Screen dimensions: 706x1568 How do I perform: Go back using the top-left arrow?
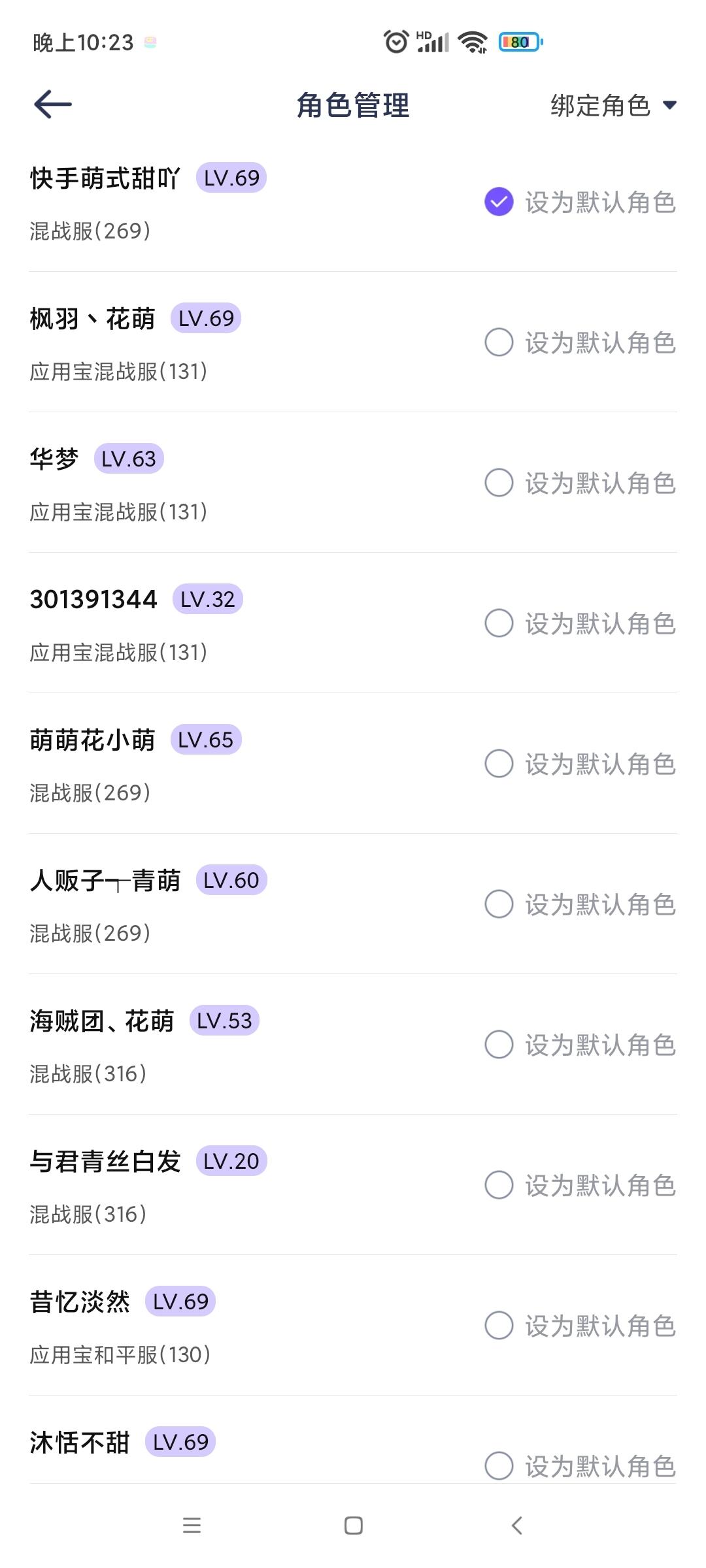(52, 105)
